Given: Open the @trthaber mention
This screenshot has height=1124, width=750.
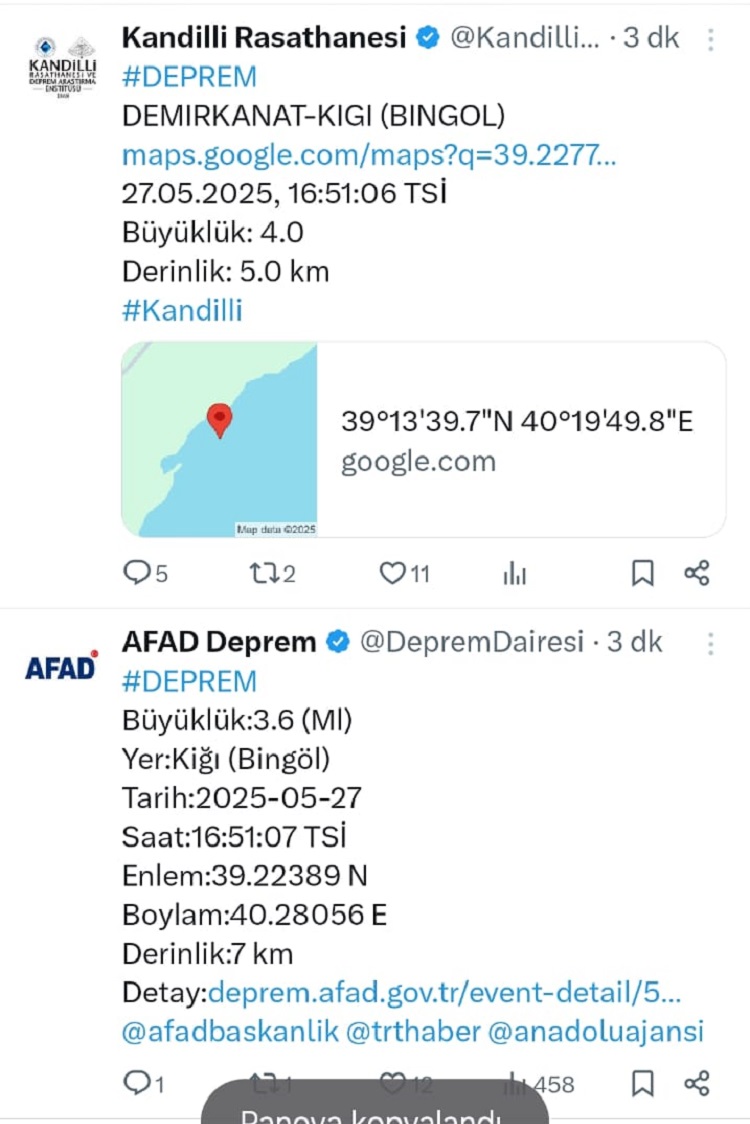Looking at the screenshot, I should pos(412,1031).
